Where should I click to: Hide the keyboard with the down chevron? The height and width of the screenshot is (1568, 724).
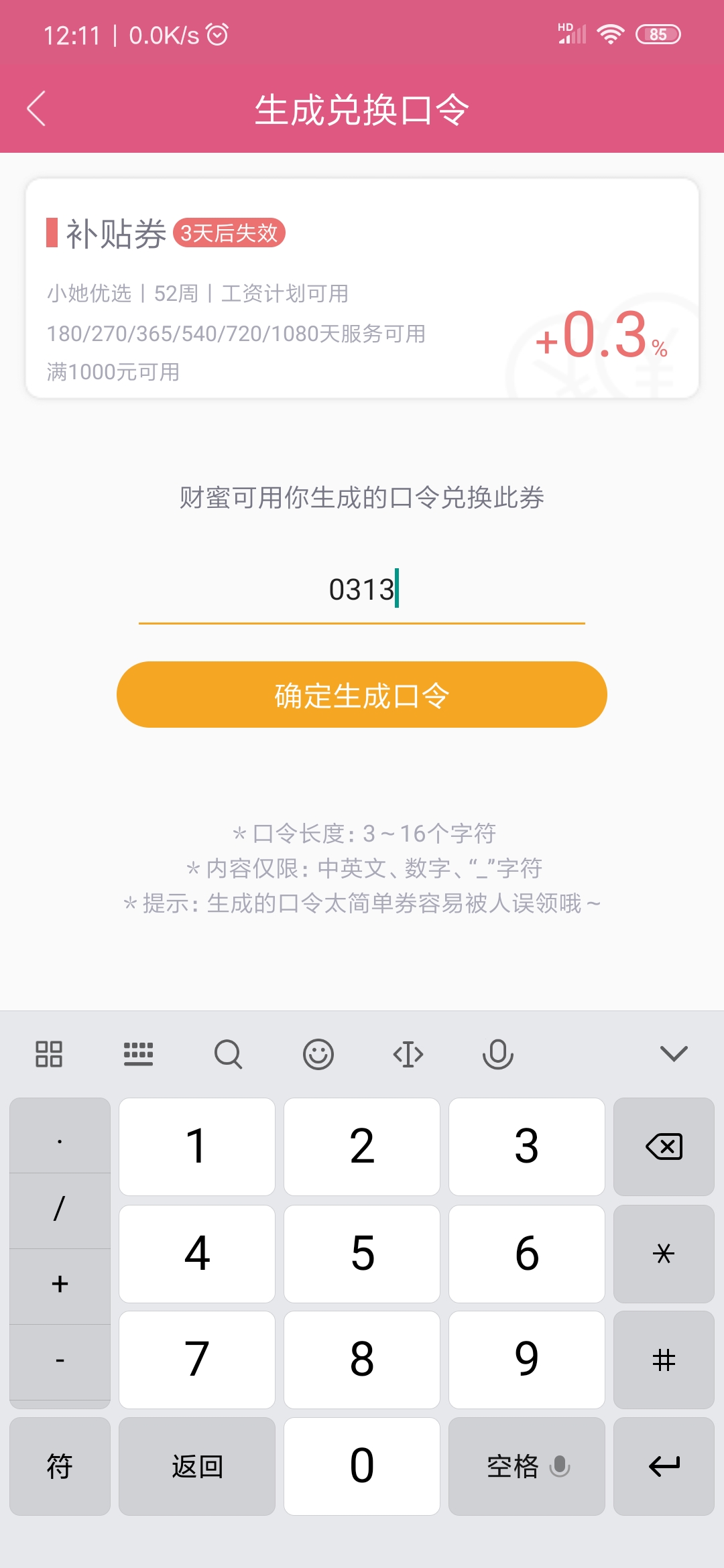click(x=674, y=1054)
